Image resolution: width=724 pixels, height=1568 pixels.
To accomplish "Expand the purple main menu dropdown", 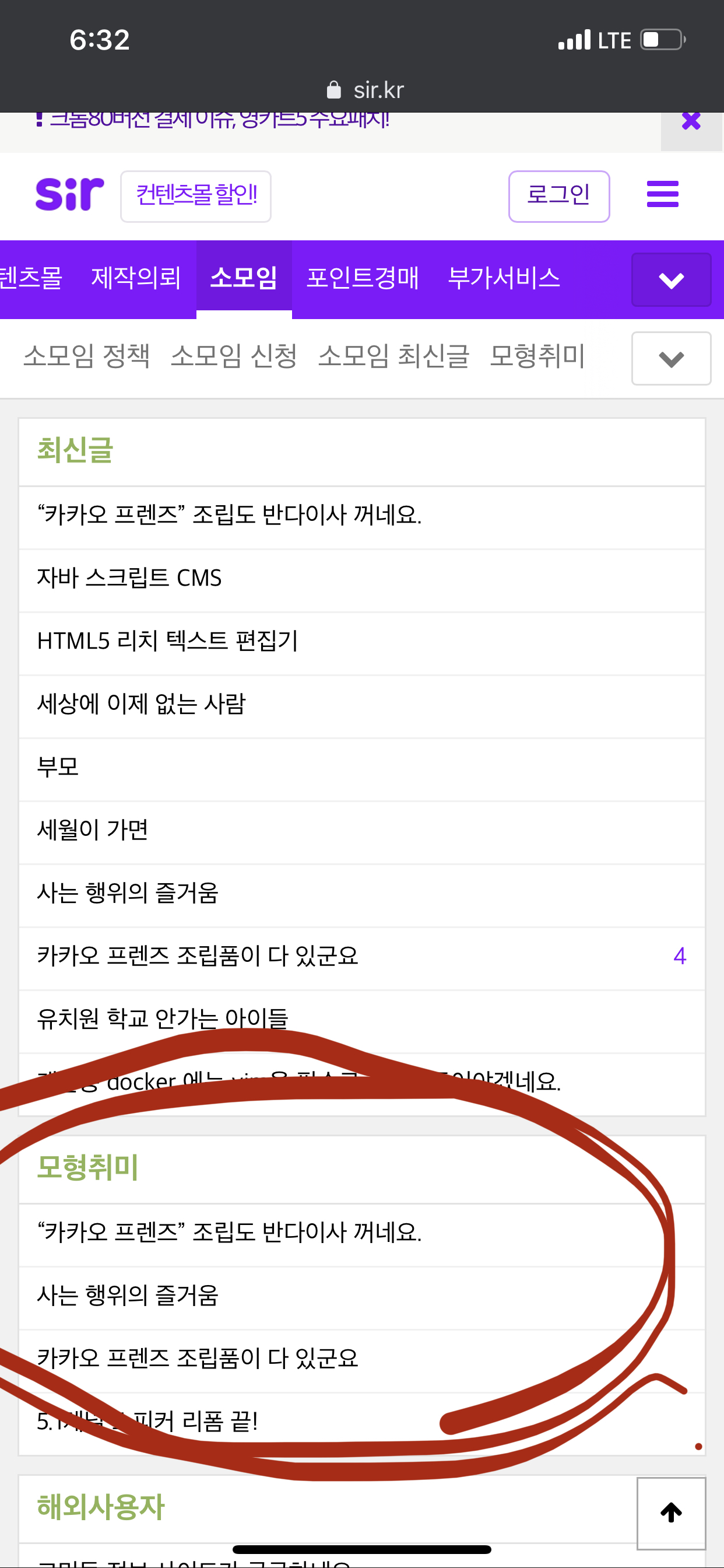I will coord(670,280).
